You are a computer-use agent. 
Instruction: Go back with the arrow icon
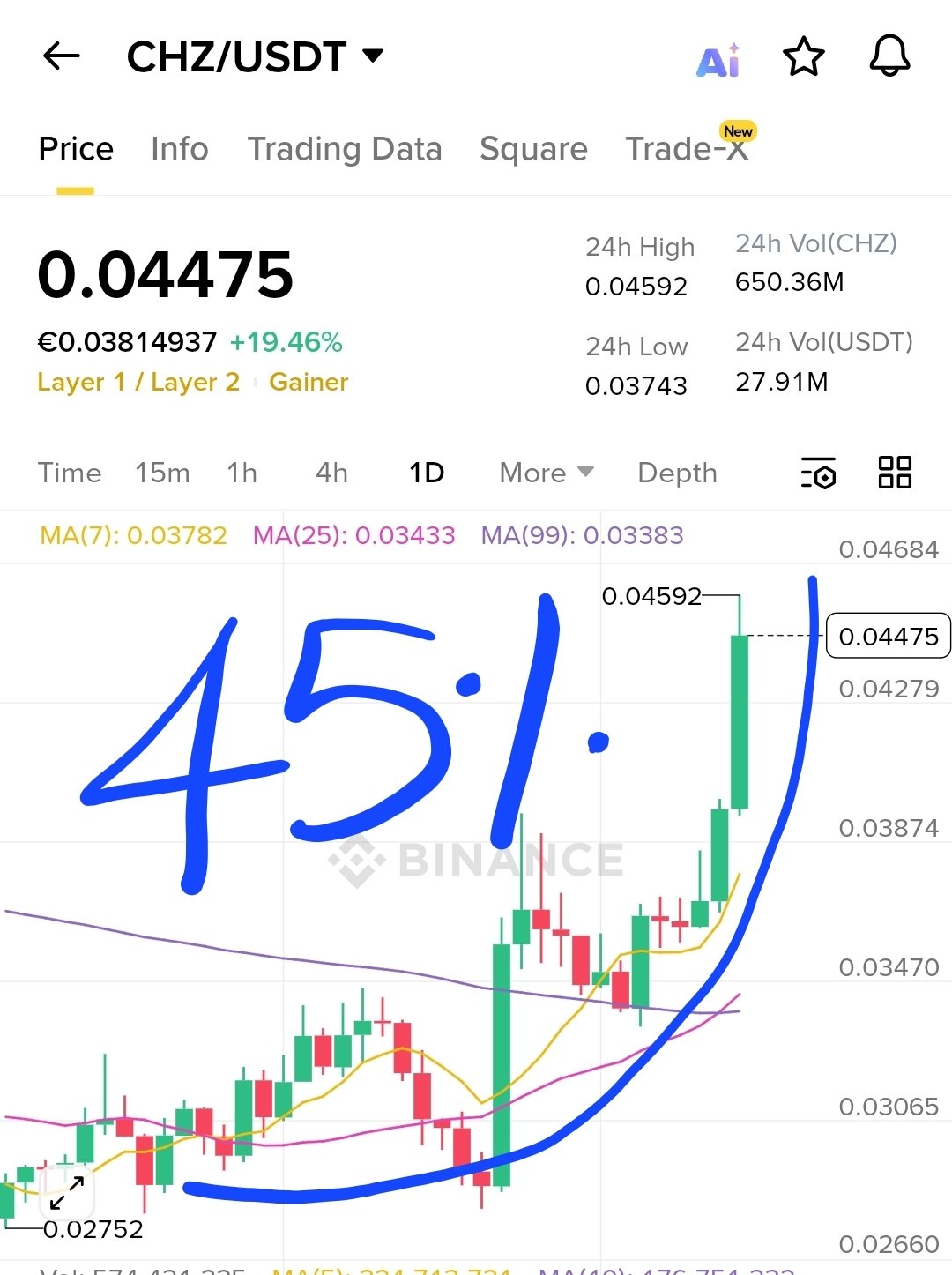(62, 56)
